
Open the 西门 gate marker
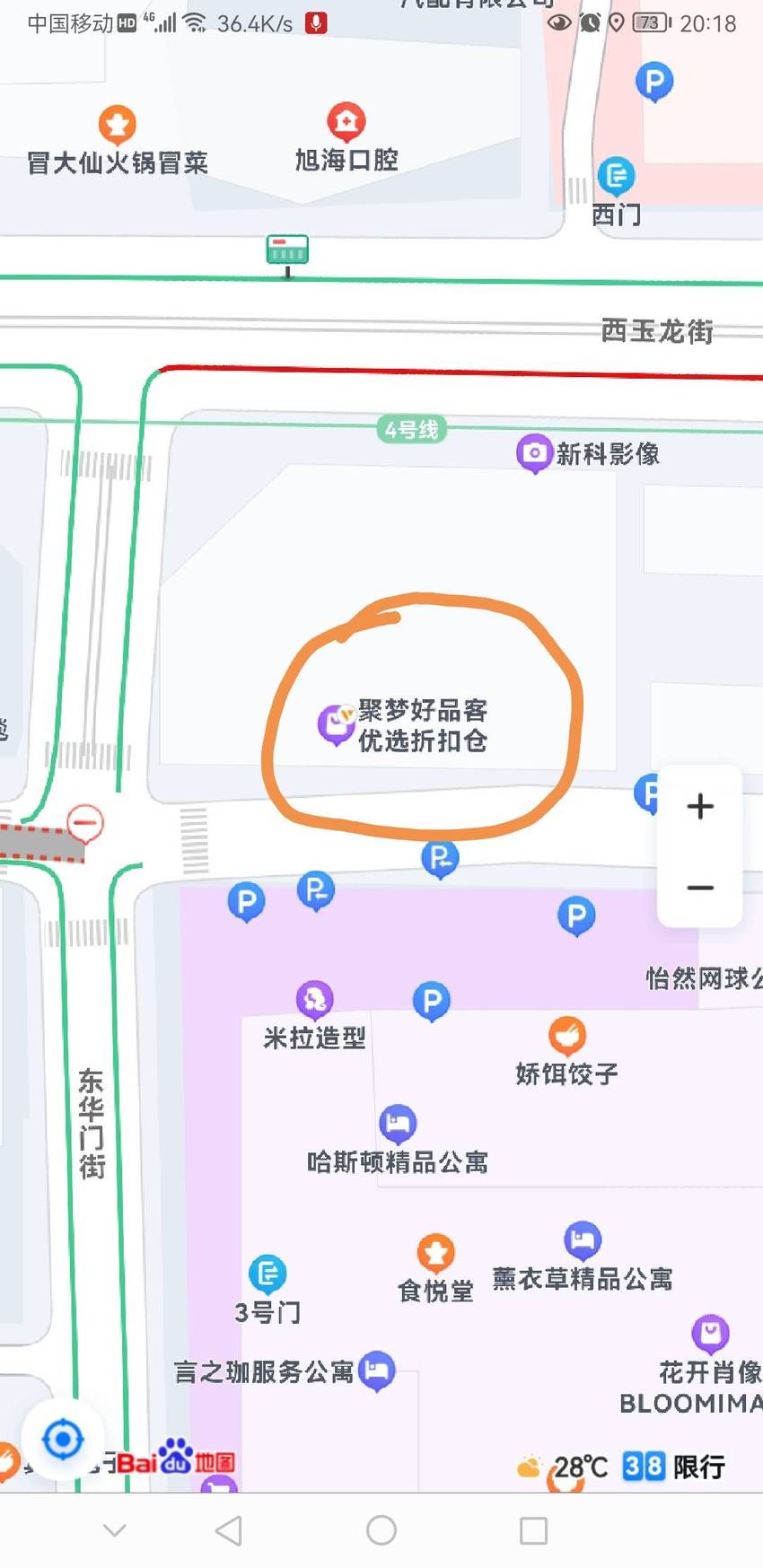(x=616, y=177)
